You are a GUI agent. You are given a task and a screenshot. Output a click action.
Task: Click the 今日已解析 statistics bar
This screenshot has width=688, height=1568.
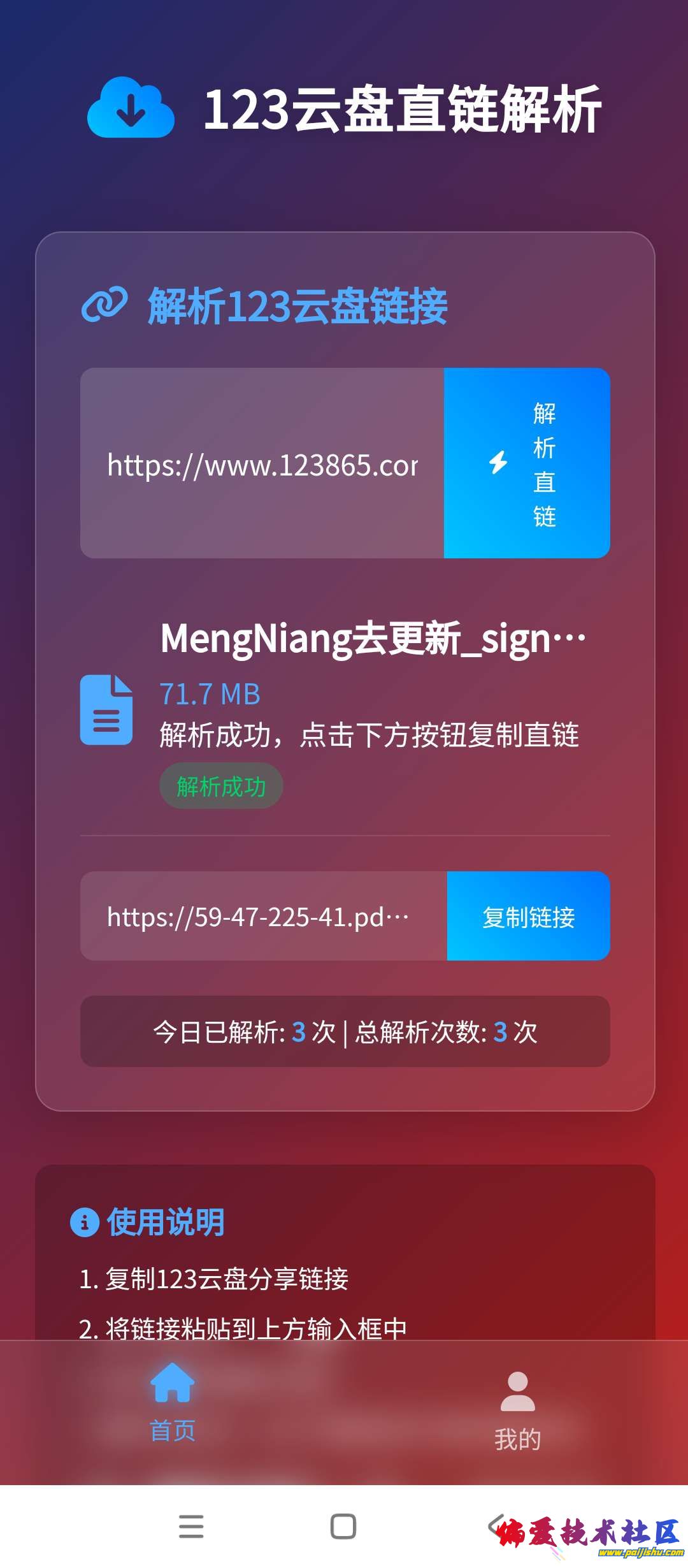[344, 1031]
